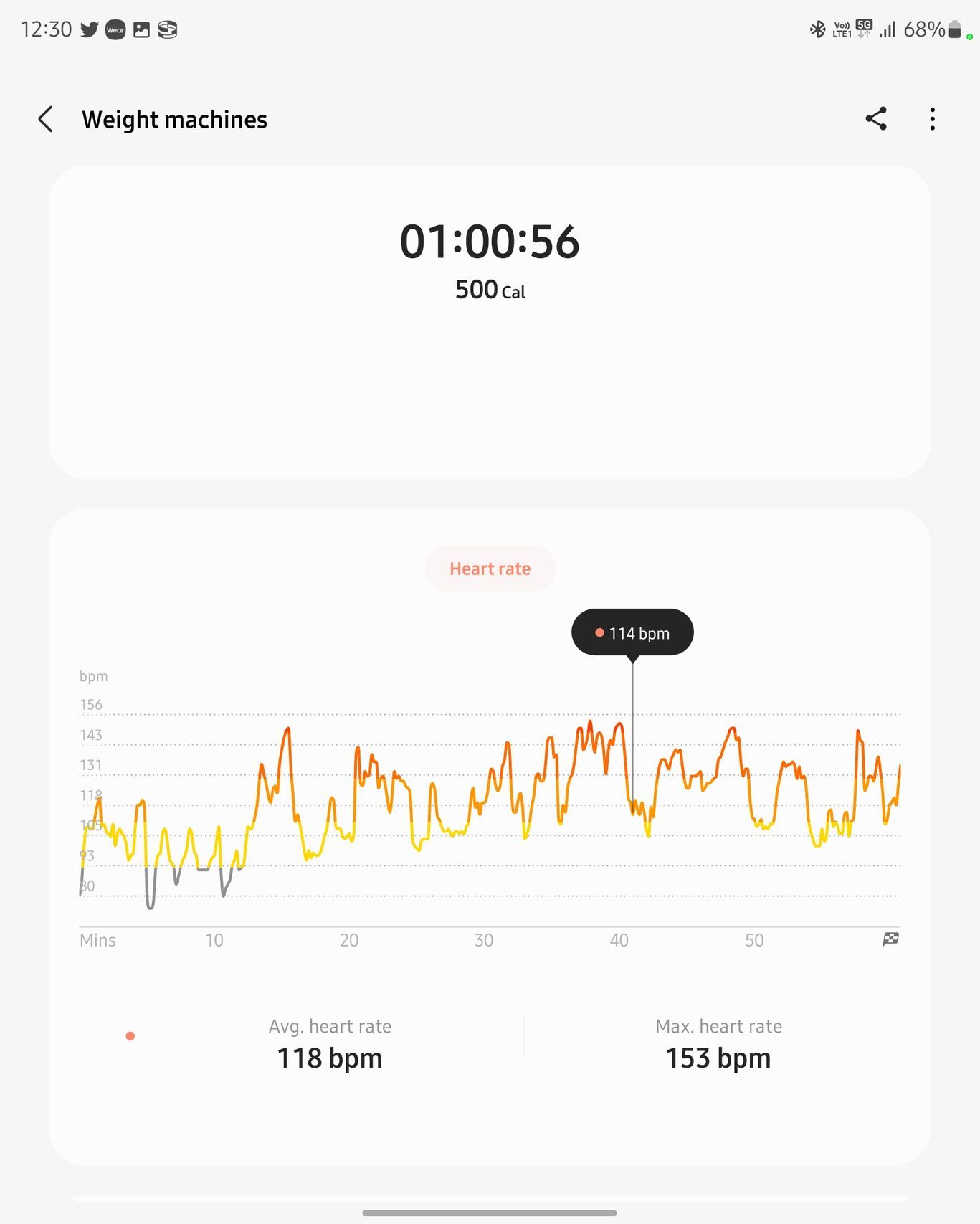This screenshot has height=1224, width=980.
Task: Tap the back arrow next to Weight machines
Action: [45, 119]
